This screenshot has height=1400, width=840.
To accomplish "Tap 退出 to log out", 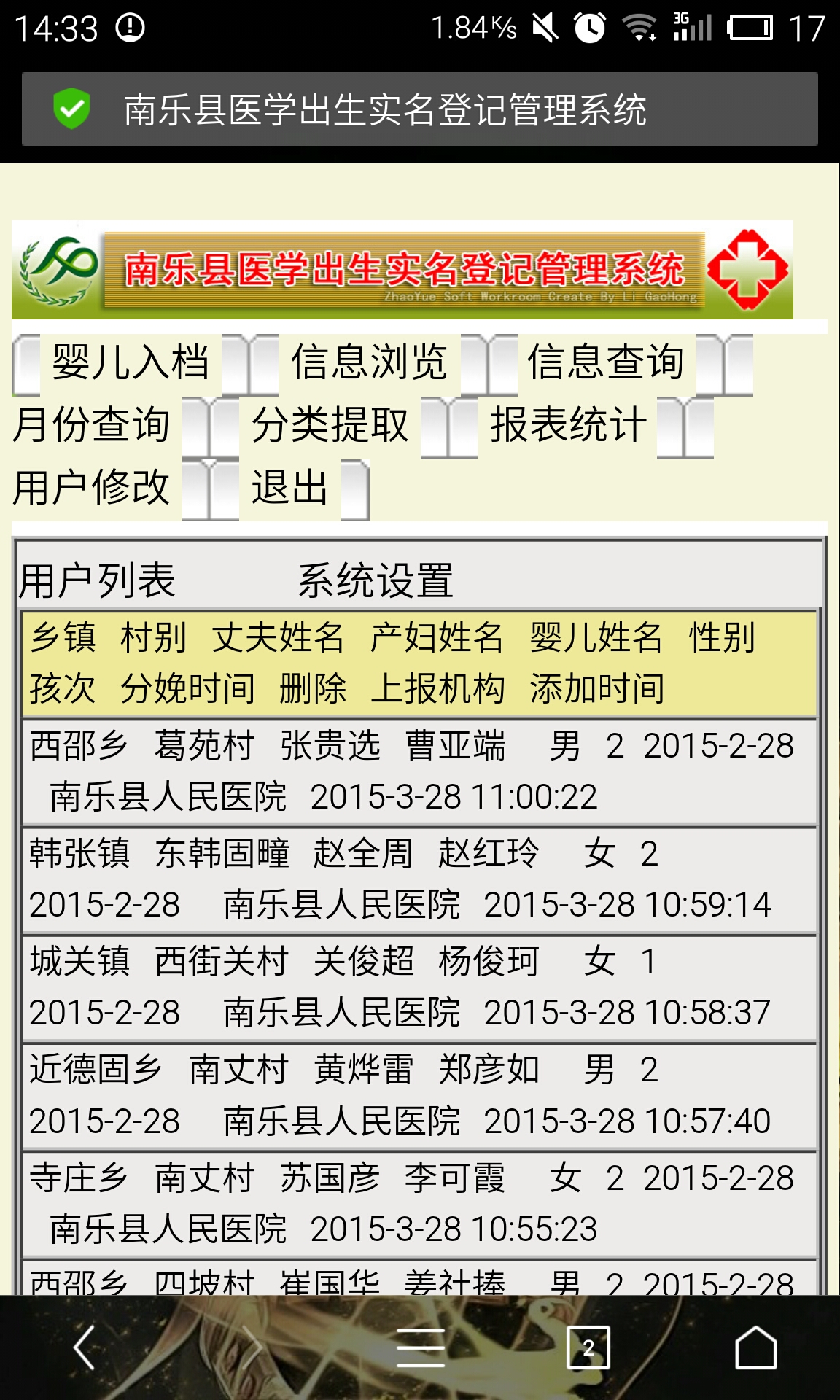I will [289, 488].
